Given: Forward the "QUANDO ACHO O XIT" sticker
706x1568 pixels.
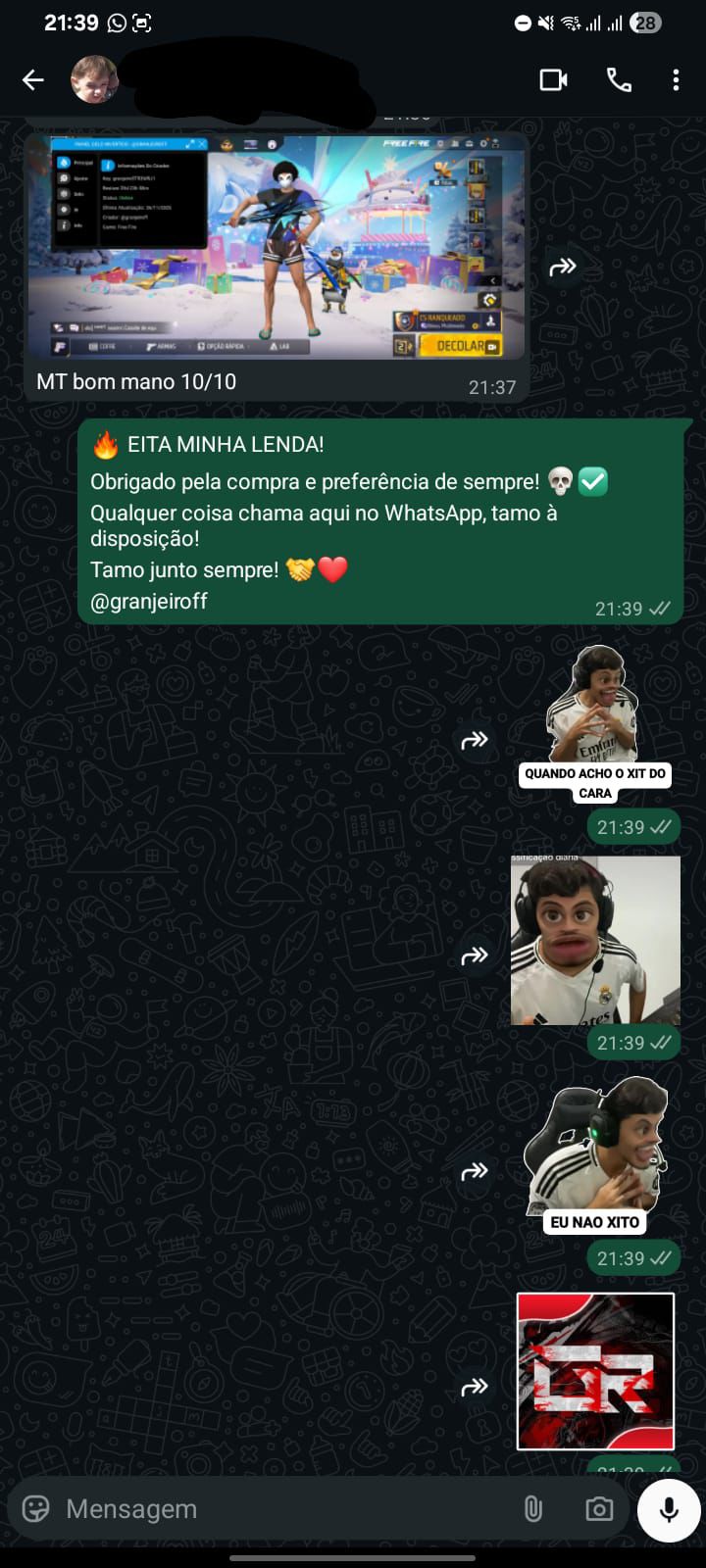Looking at the screenshot, I should pyautogui.click(x=475, y=740).
